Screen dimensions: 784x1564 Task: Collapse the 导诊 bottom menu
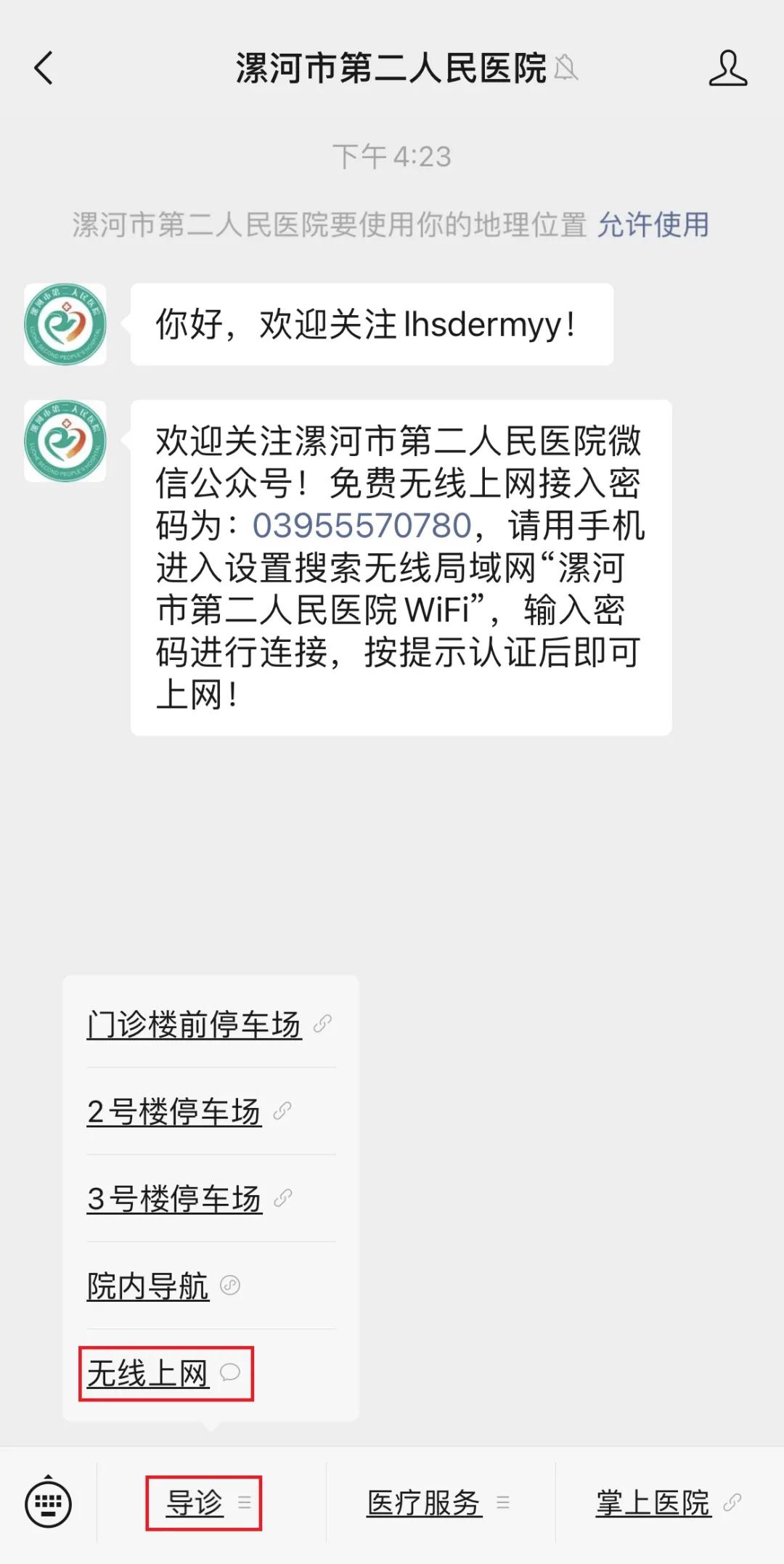pos(204,1502)
